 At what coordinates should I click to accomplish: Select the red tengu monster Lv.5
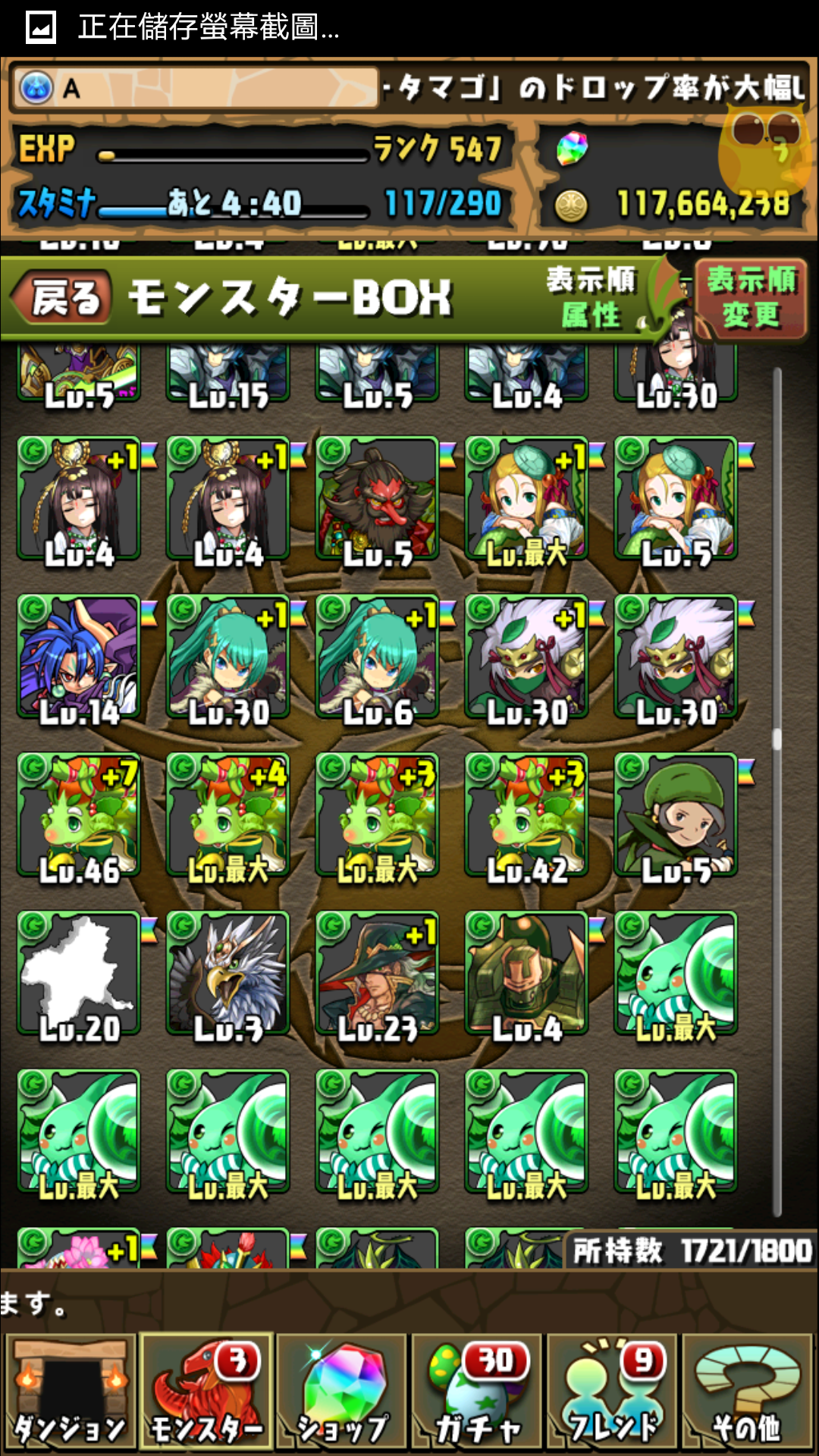point(378,500)
